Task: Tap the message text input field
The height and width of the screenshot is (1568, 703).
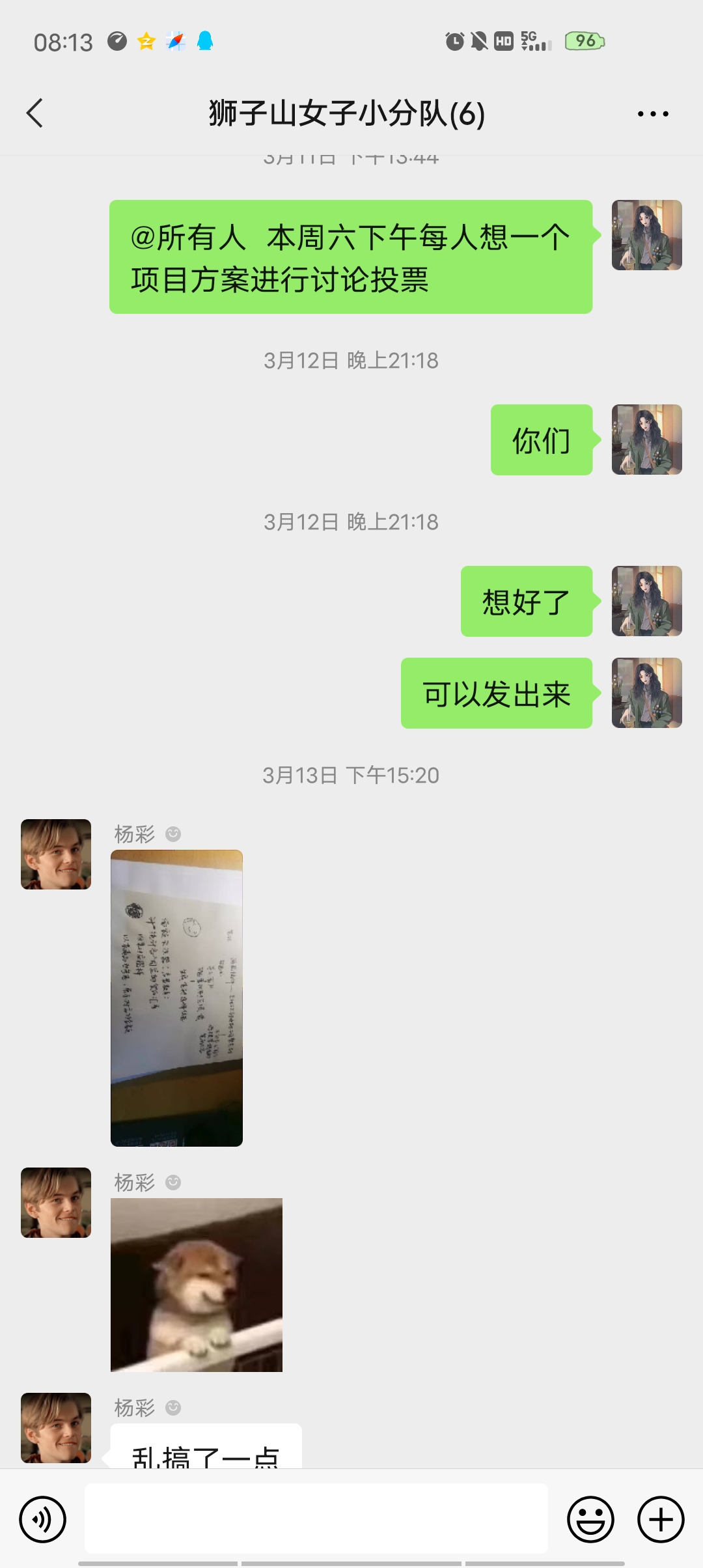Action: [316, 1519]
